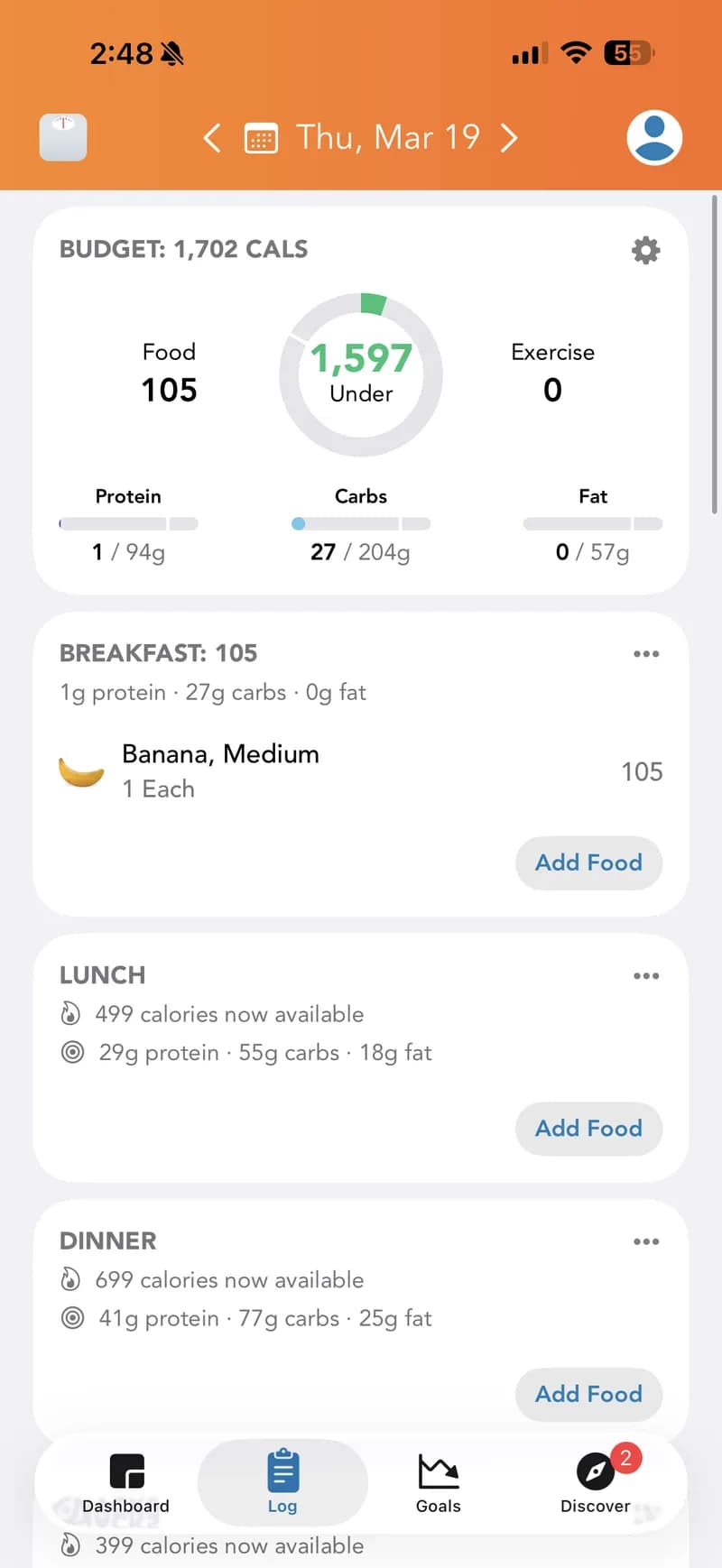Open the profile avatar
Screen dimensions: 722x1568
[x=654, y=138]
